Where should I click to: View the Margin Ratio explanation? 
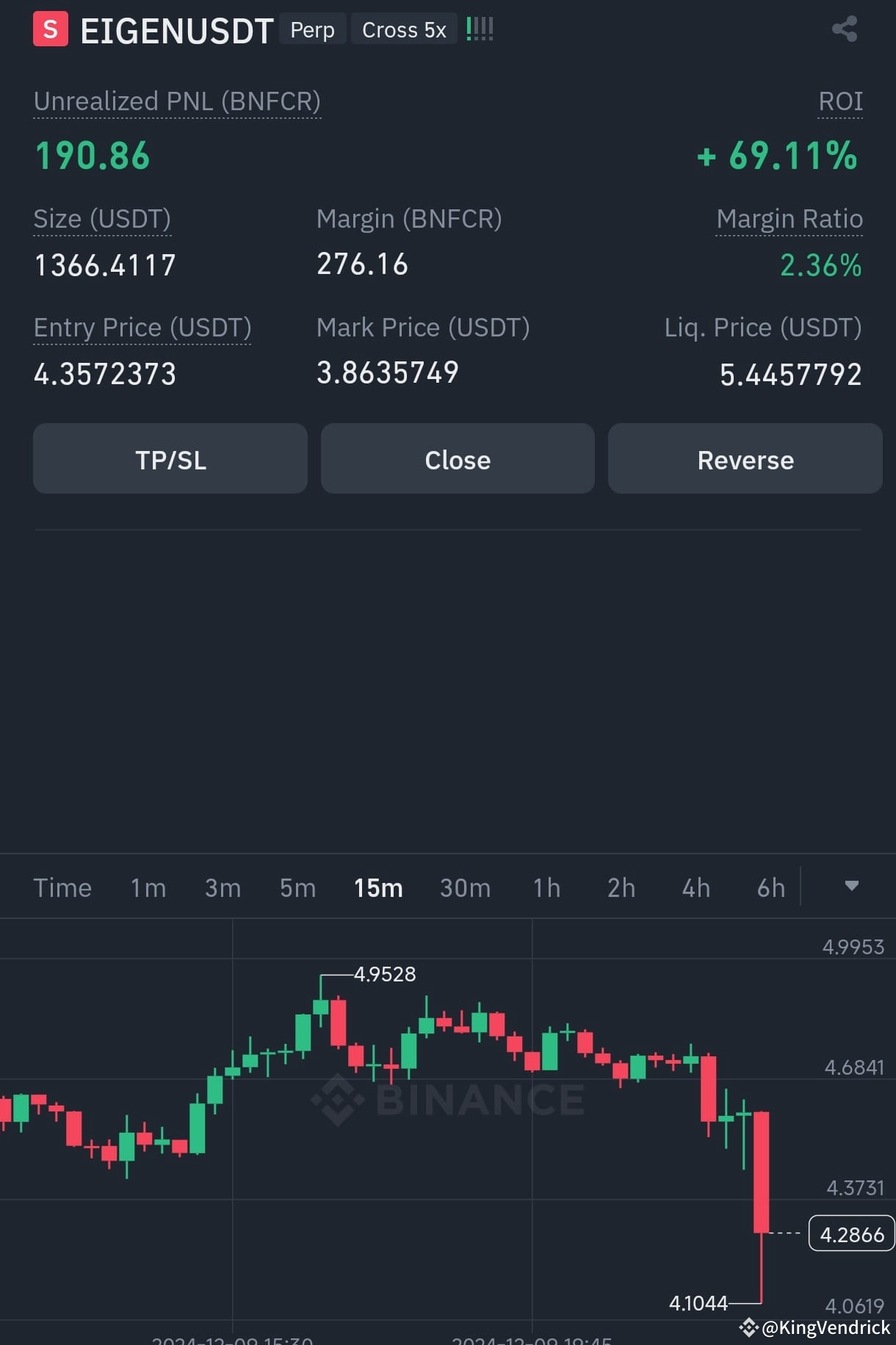790,218
